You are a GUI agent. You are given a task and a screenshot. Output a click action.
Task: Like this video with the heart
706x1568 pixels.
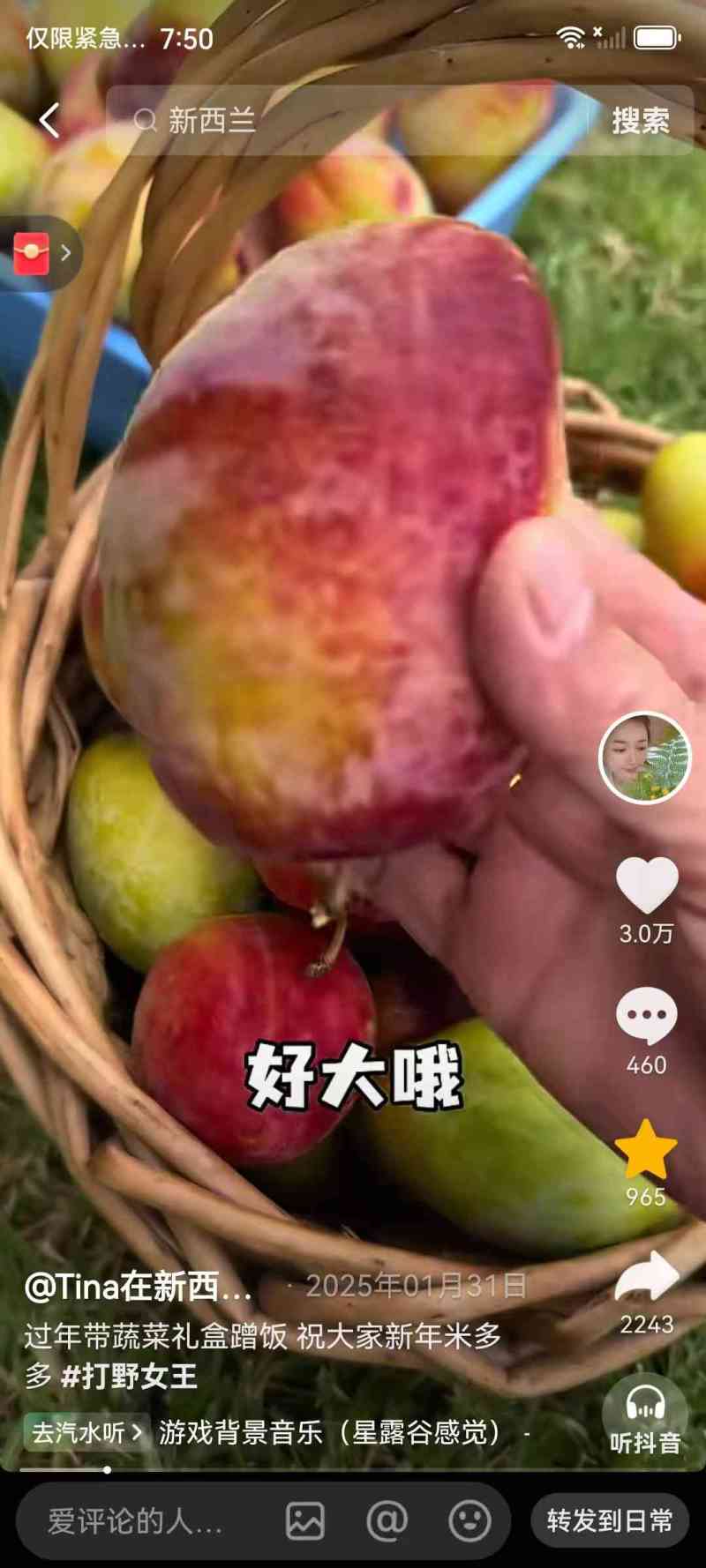tap(646, 886)
